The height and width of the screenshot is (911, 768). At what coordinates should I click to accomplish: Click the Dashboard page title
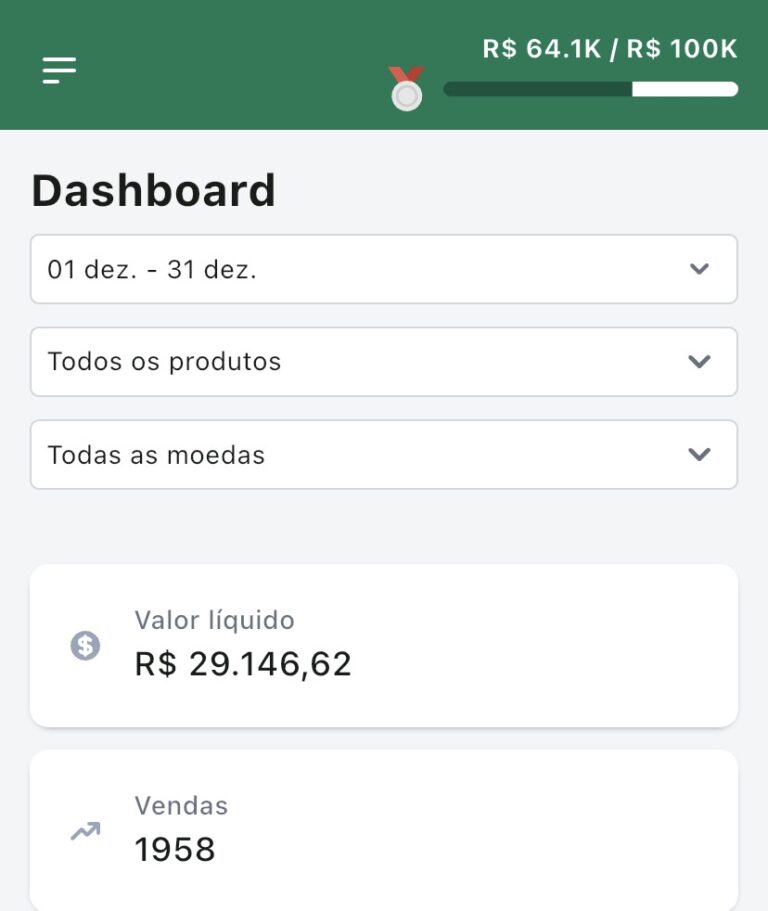154,190
